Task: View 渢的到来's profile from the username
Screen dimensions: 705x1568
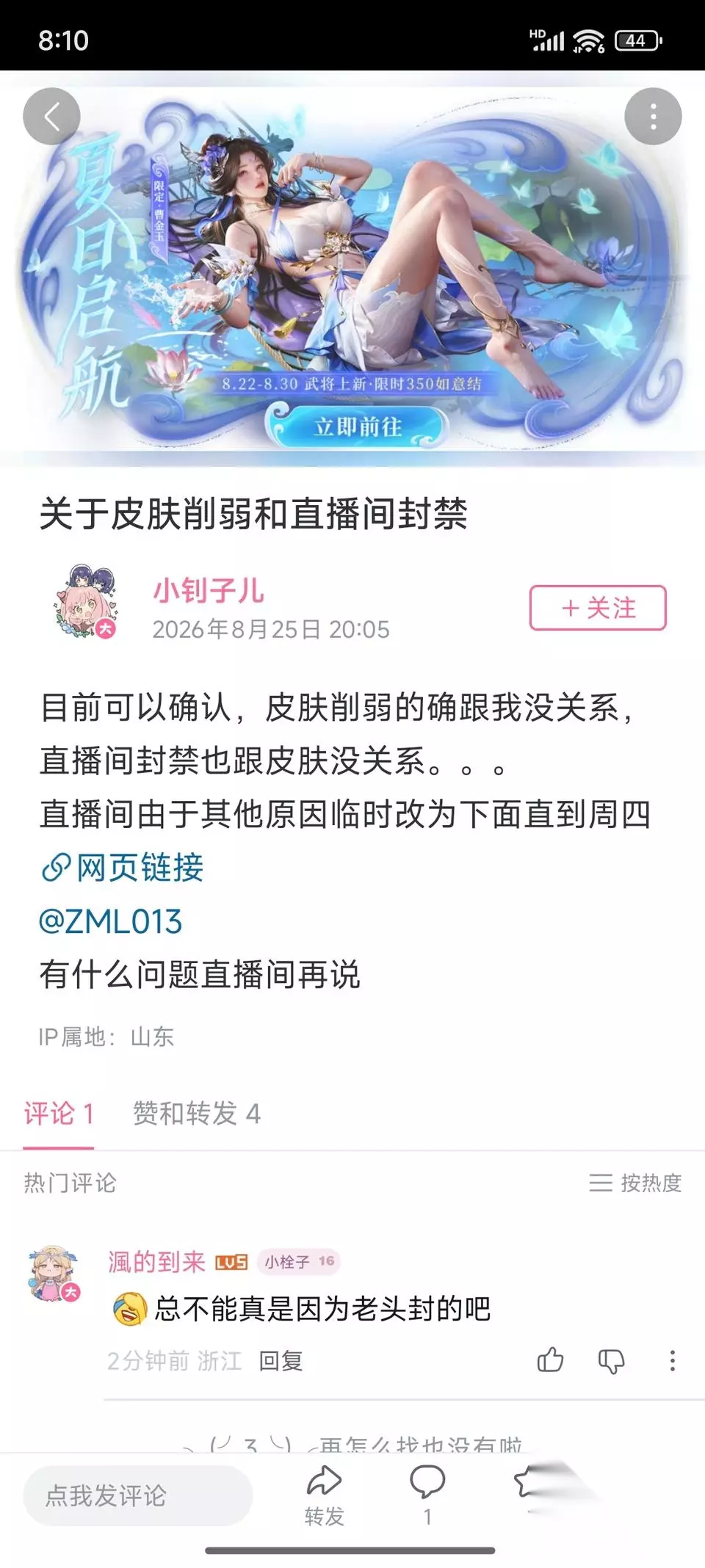Action: tap(156, 1261)
